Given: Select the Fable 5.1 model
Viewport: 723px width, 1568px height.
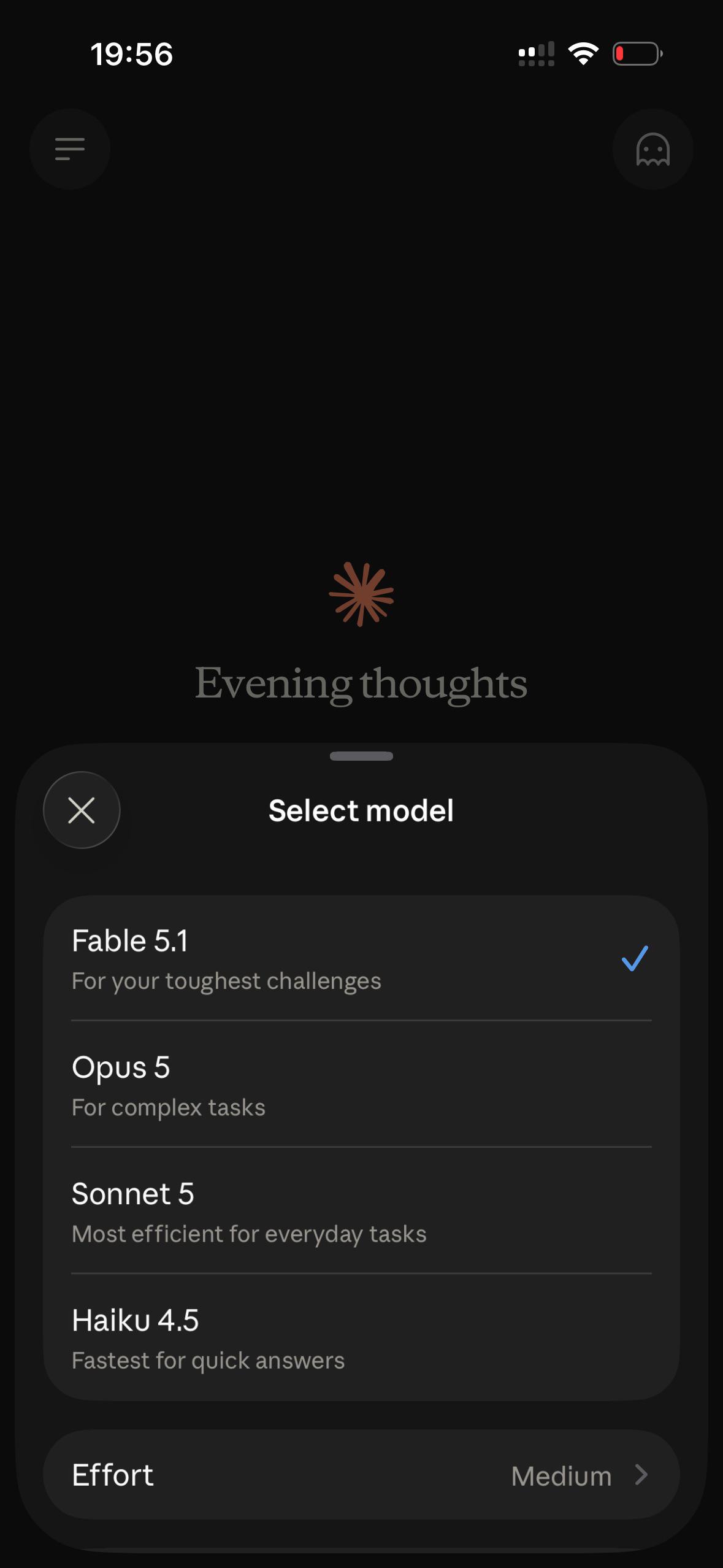Looking at the screenshot, I should [361, 958].
